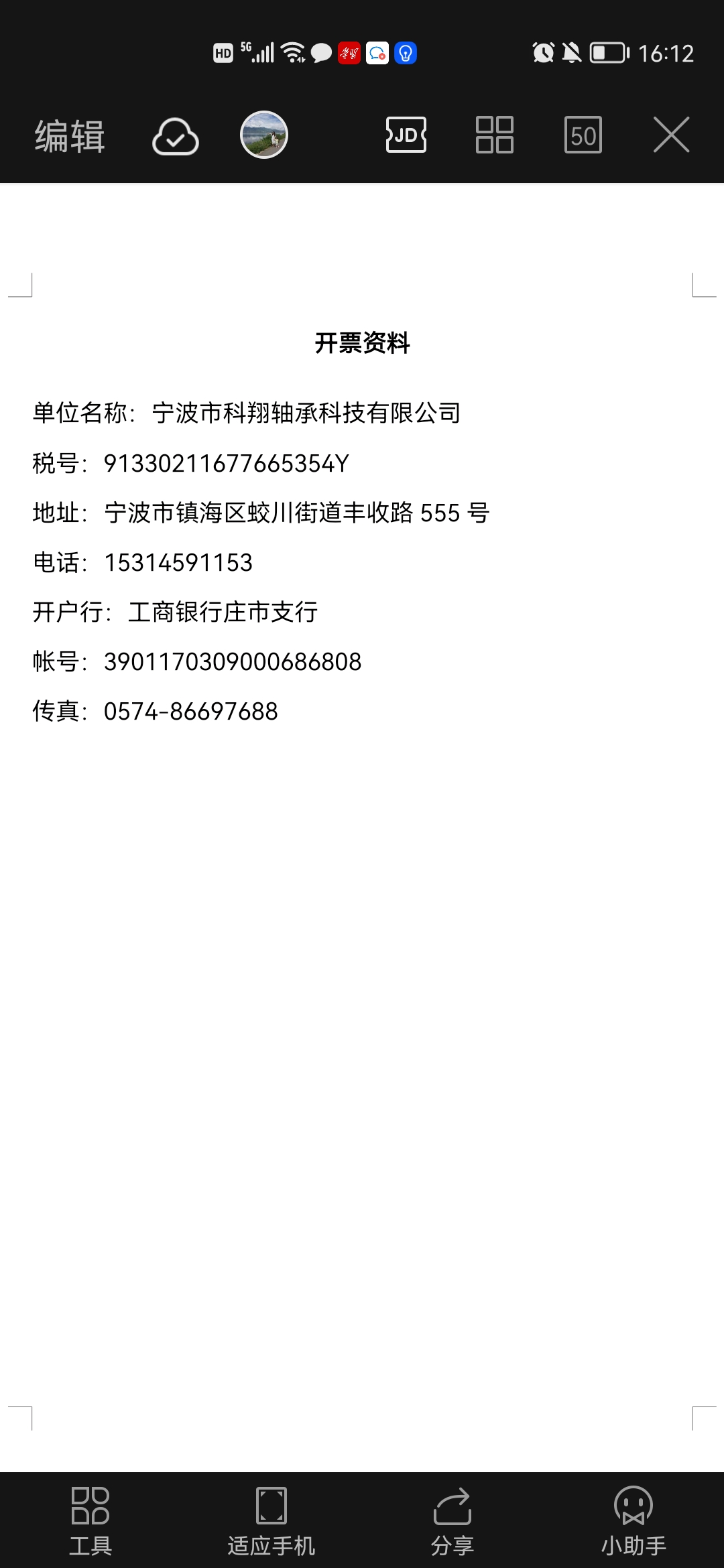Tap the 50 box icon
The image size is (724, 1568).
point(583,135)
